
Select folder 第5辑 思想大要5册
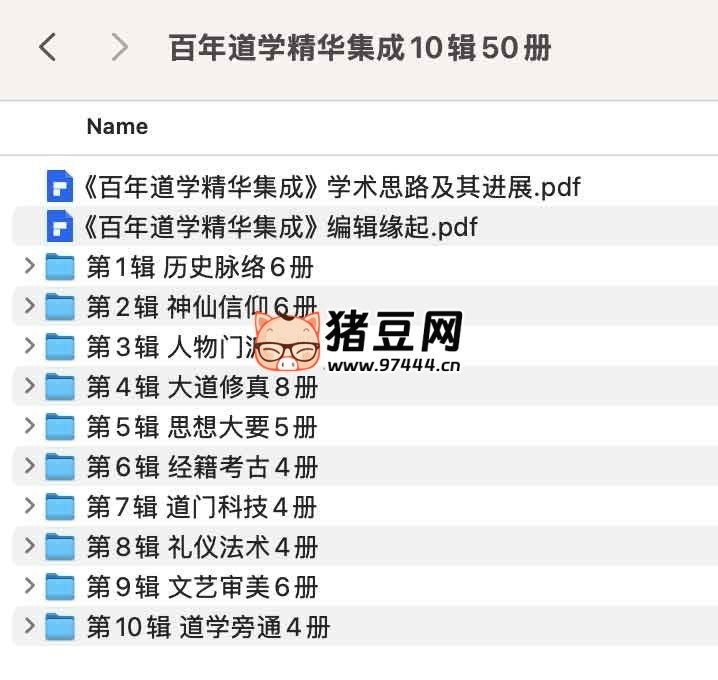202,427
